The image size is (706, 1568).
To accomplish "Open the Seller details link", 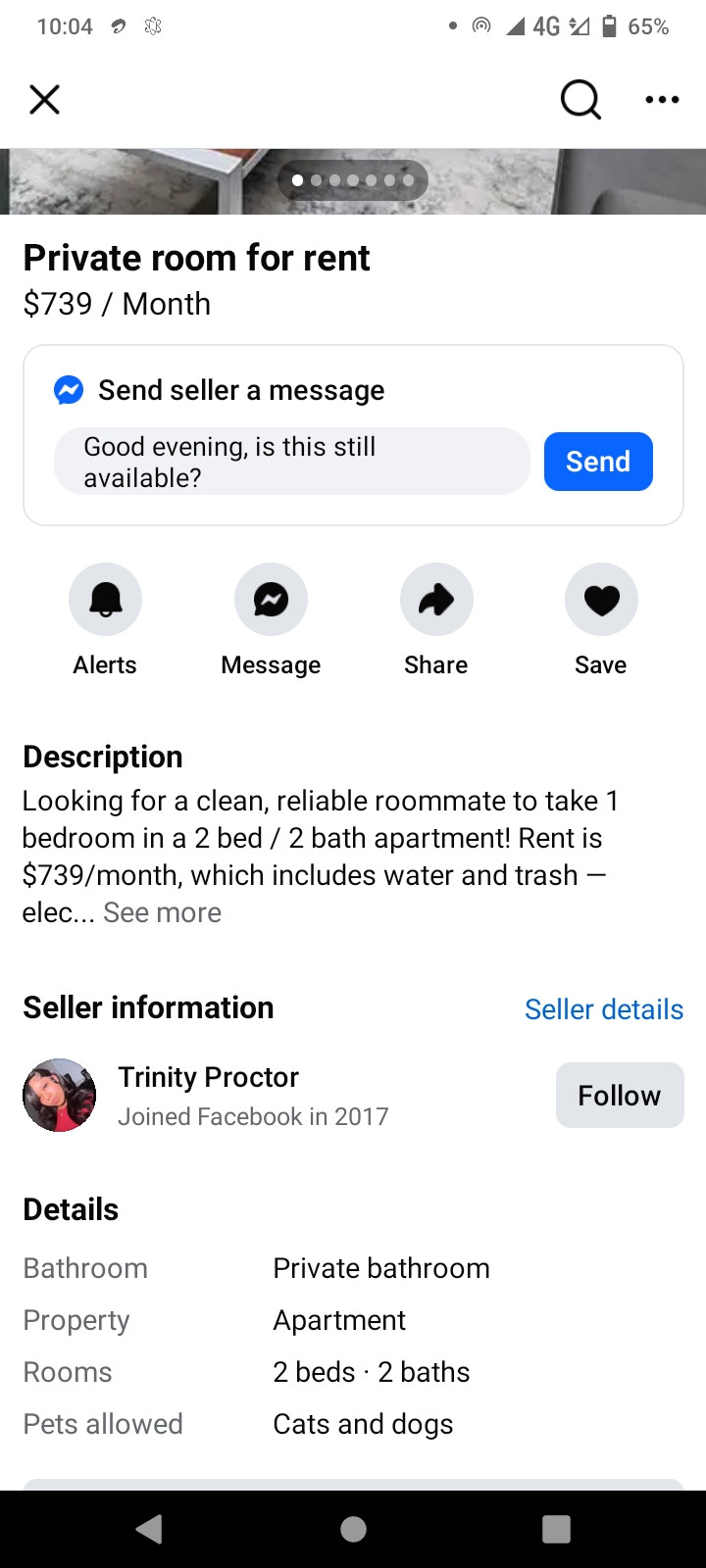I will point(604,1009).
